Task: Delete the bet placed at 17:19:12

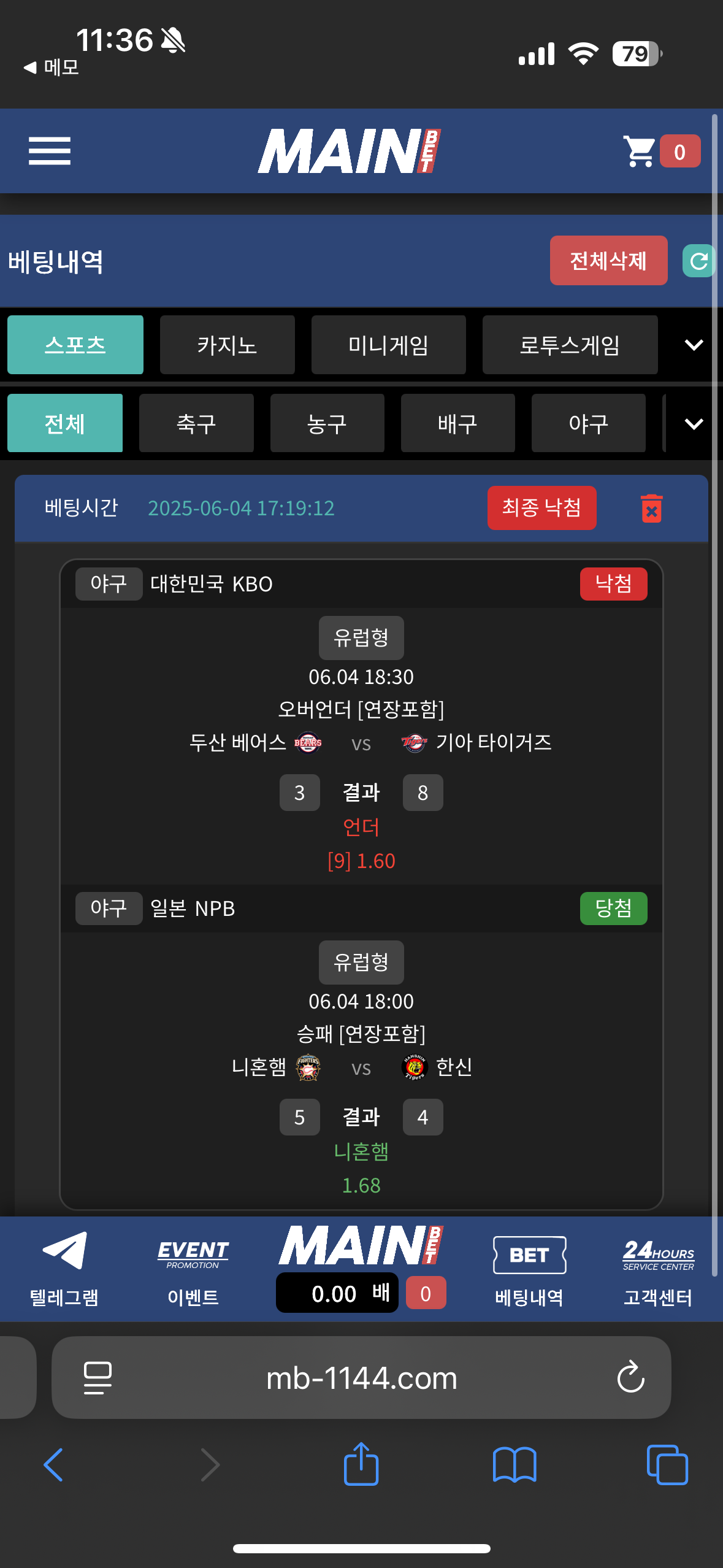Action: click(x=651, y=509)
